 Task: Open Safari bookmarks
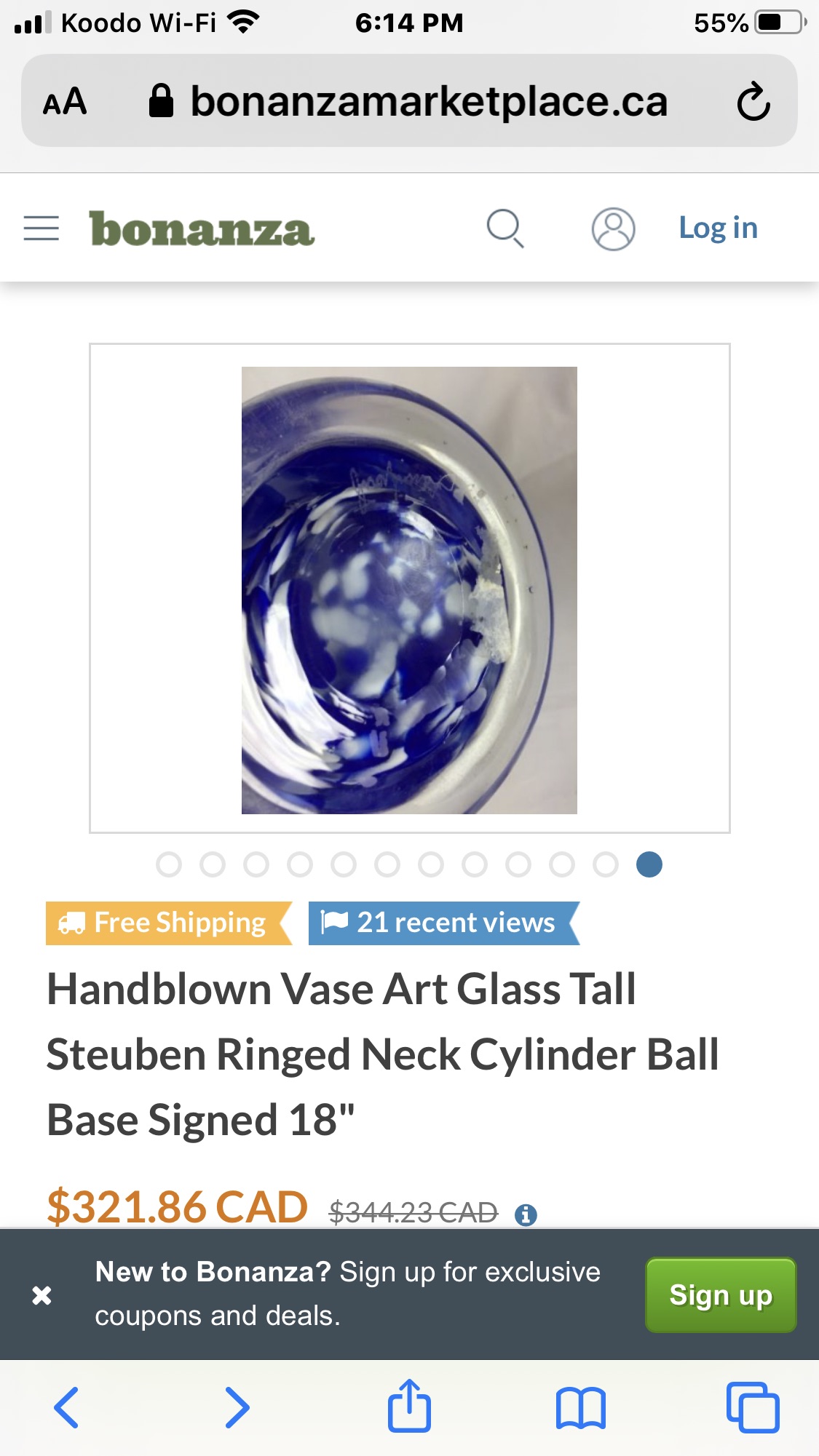580,1407
